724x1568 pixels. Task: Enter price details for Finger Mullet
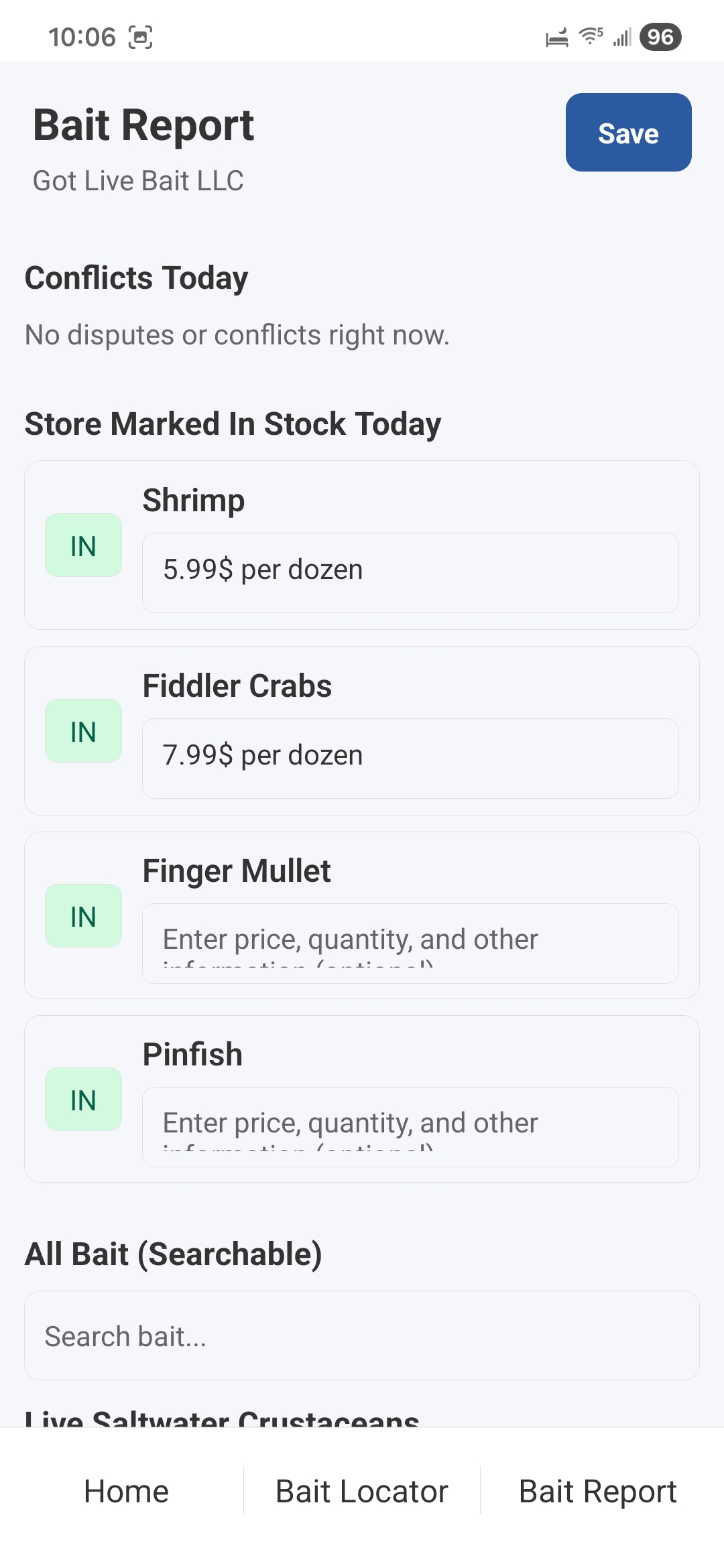410,943
